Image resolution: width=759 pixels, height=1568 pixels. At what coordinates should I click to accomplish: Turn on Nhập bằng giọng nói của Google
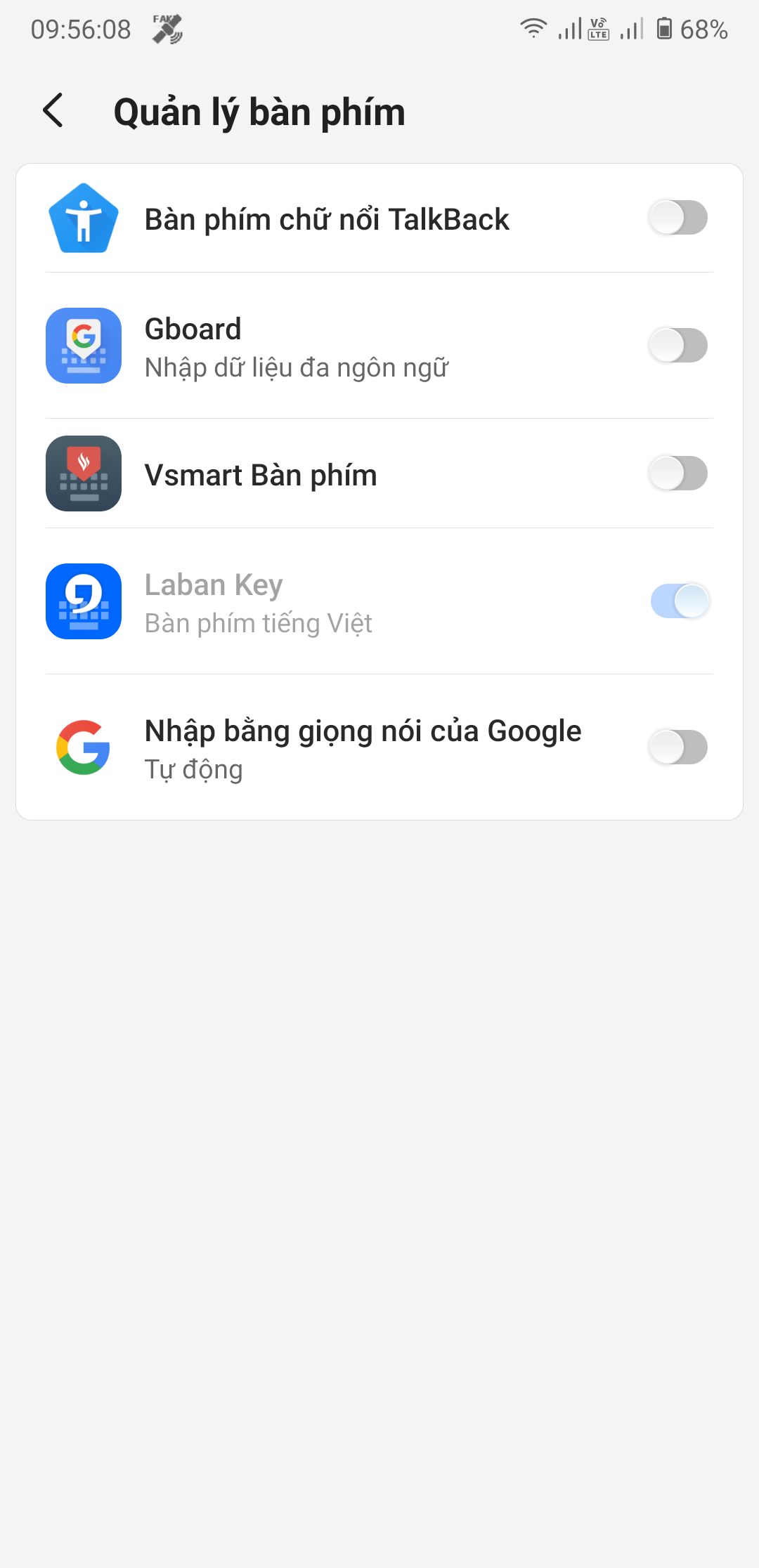click(677, 747)
